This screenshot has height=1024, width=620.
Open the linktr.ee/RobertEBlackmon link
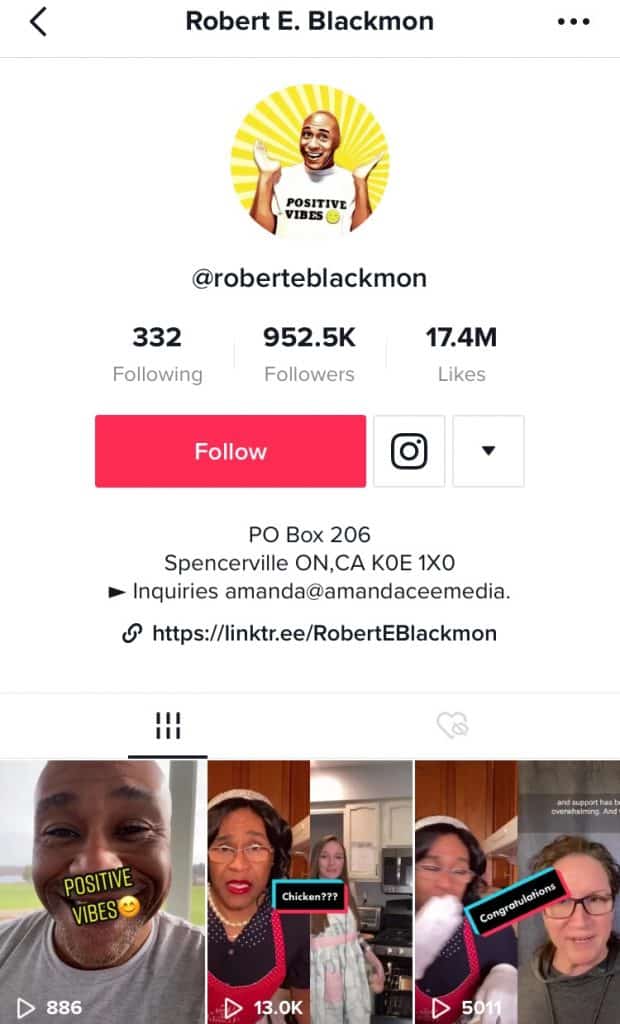pyautogui.click(x=323, y=633)
